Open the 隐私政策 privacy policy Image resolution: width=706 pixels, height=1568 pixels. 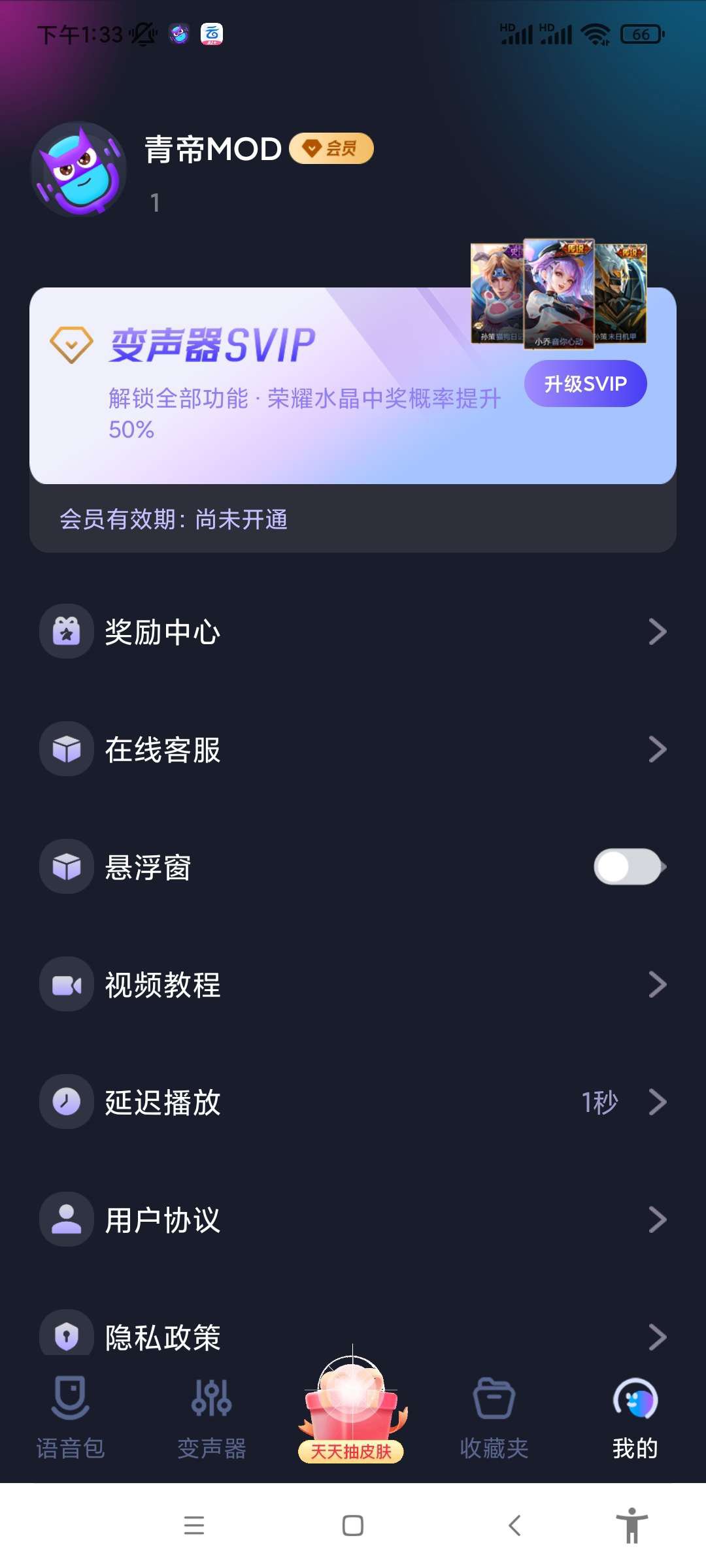click(353, 1335)
